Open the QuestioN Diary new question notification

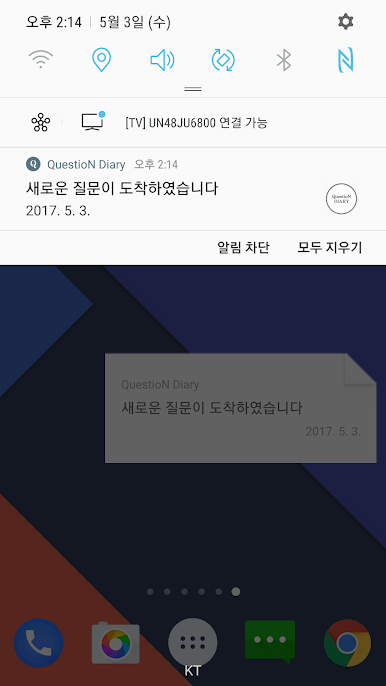193,189
